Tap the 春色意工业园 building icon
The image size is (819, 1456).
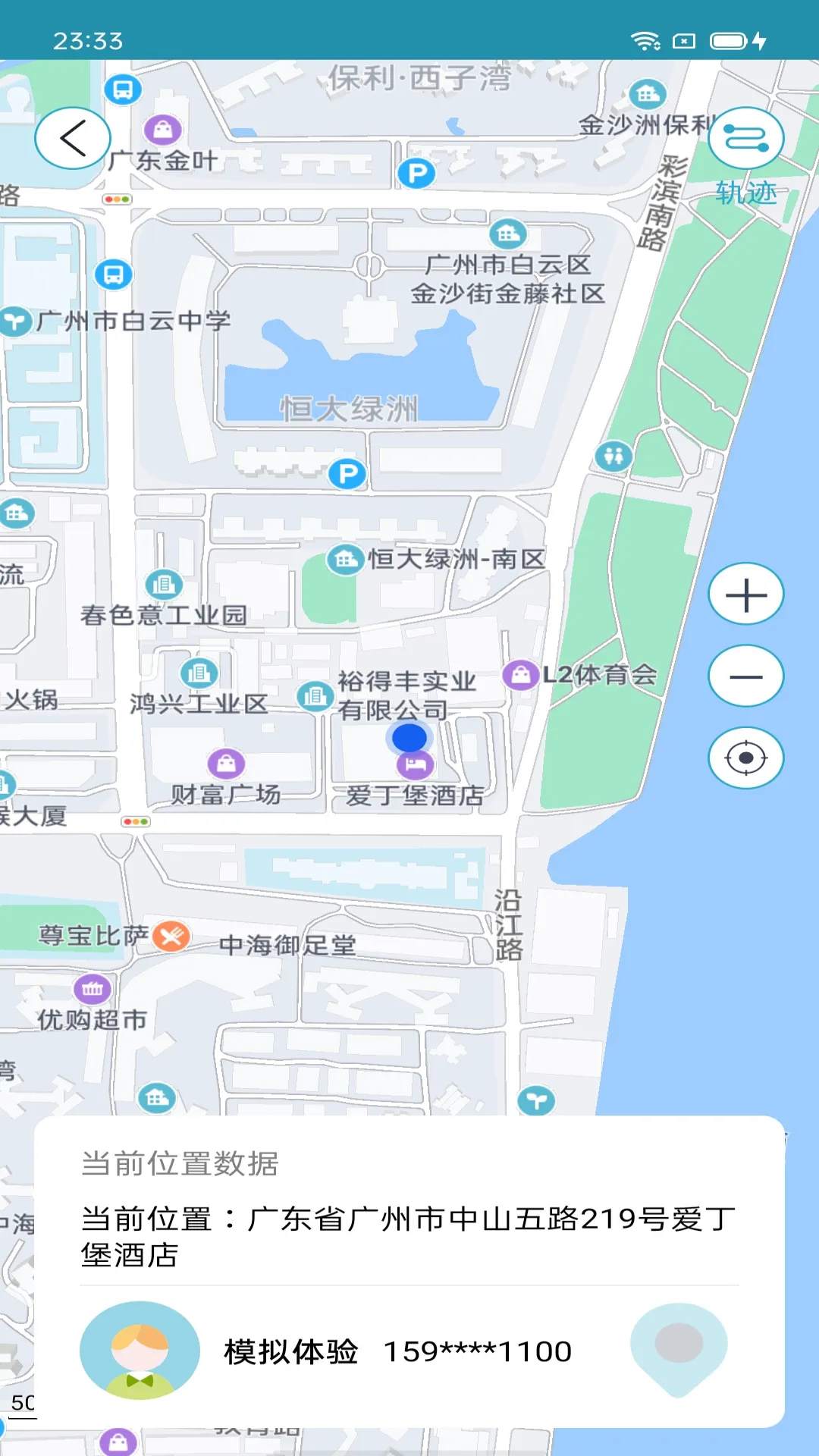pos(165,585)
